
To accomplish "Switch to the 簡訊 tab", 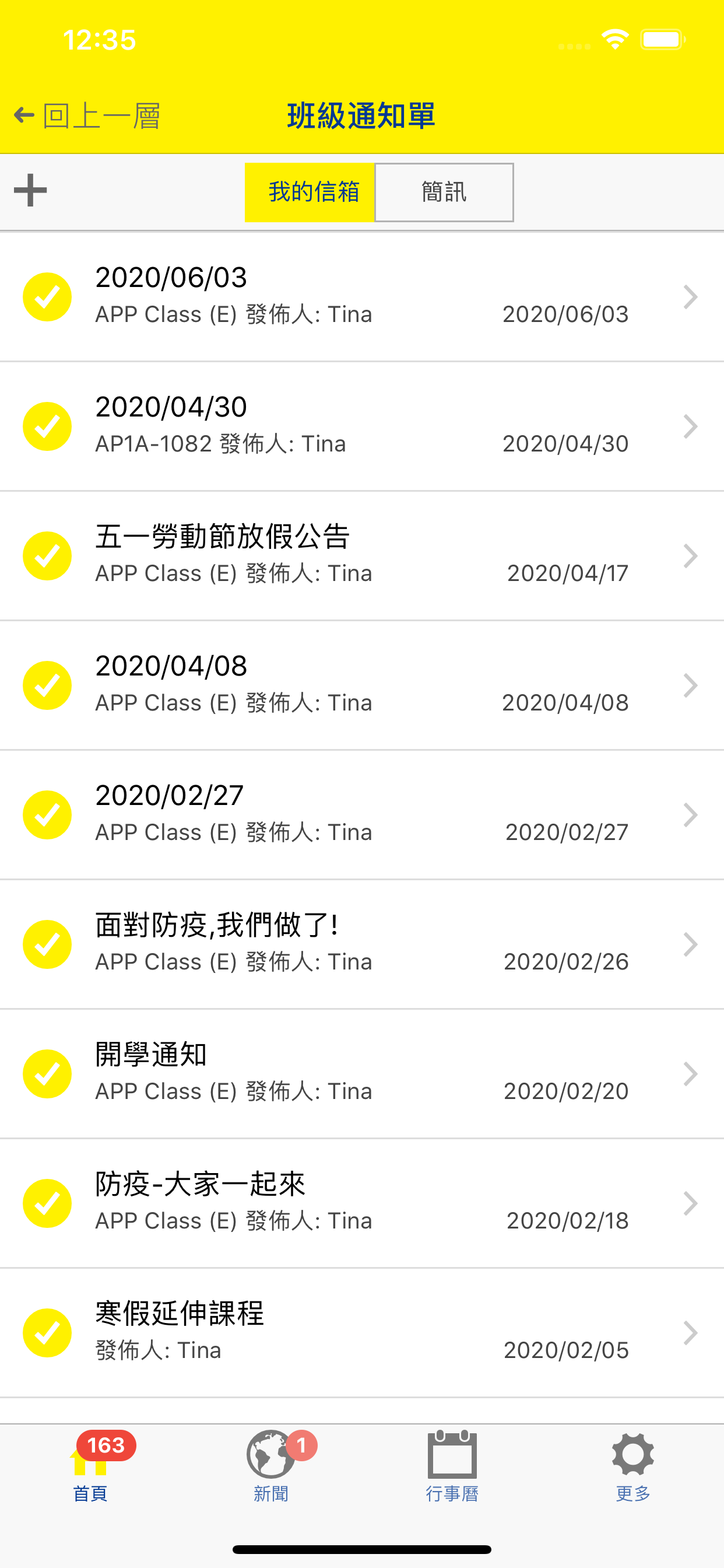I will (x=444, y=192).
